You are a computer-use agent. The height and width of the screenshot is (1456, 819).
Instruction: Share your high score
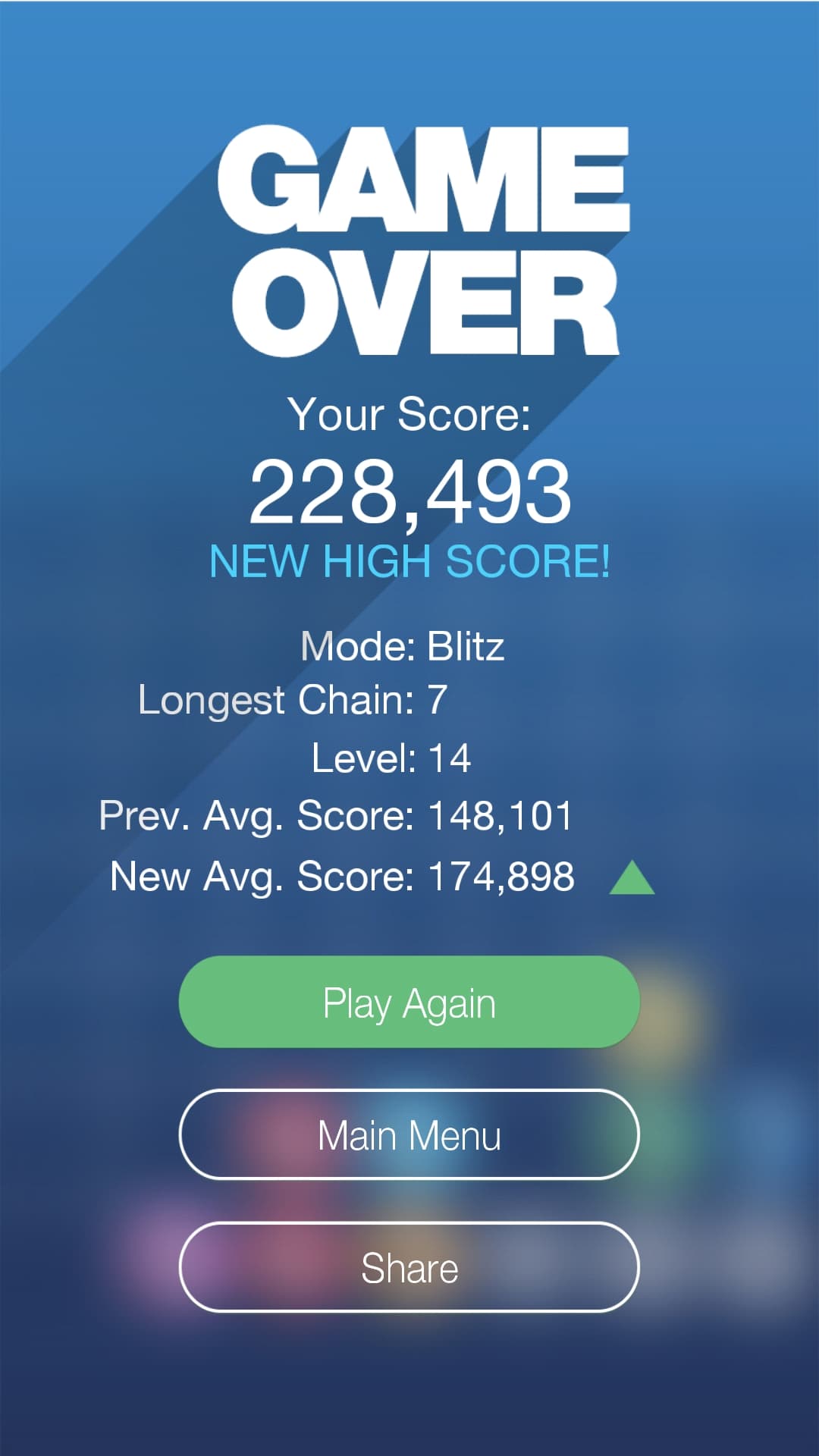pos(409,1267)
